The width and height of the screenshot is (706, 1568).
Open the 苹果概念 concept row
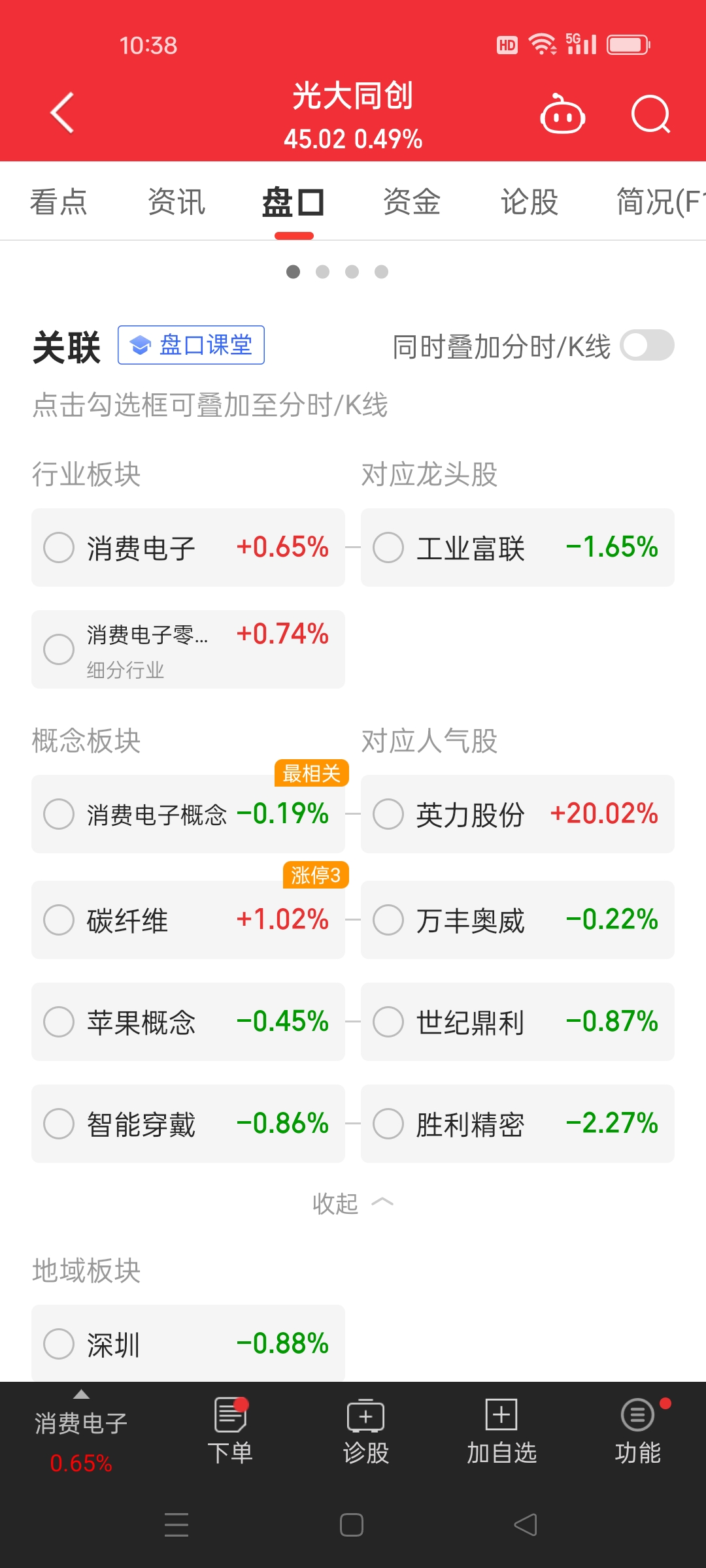click(188, 1022)
